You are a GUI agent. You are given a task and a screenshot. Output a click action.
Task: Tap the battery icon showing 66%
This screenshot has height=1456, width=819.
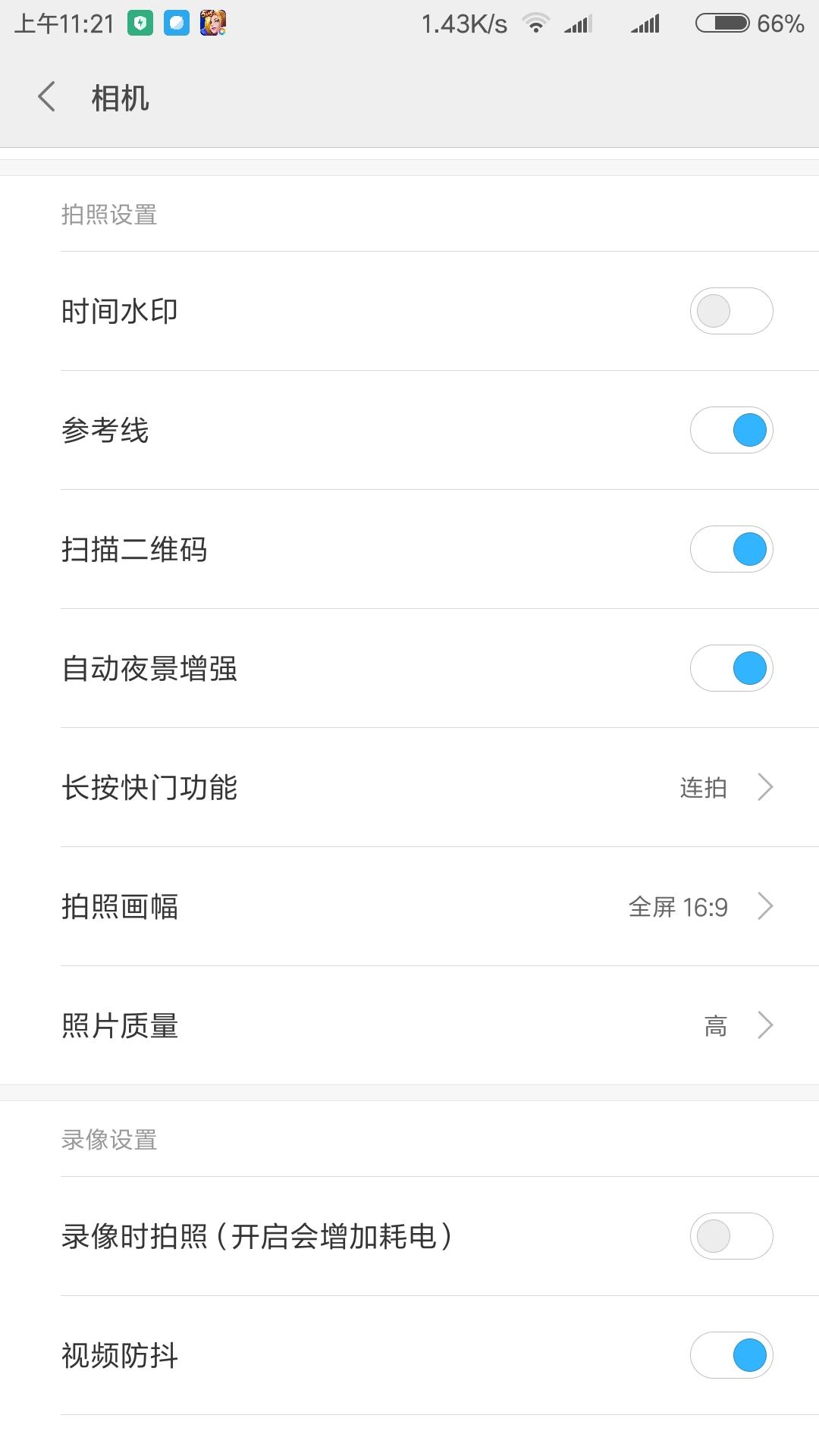click(720, 23)
